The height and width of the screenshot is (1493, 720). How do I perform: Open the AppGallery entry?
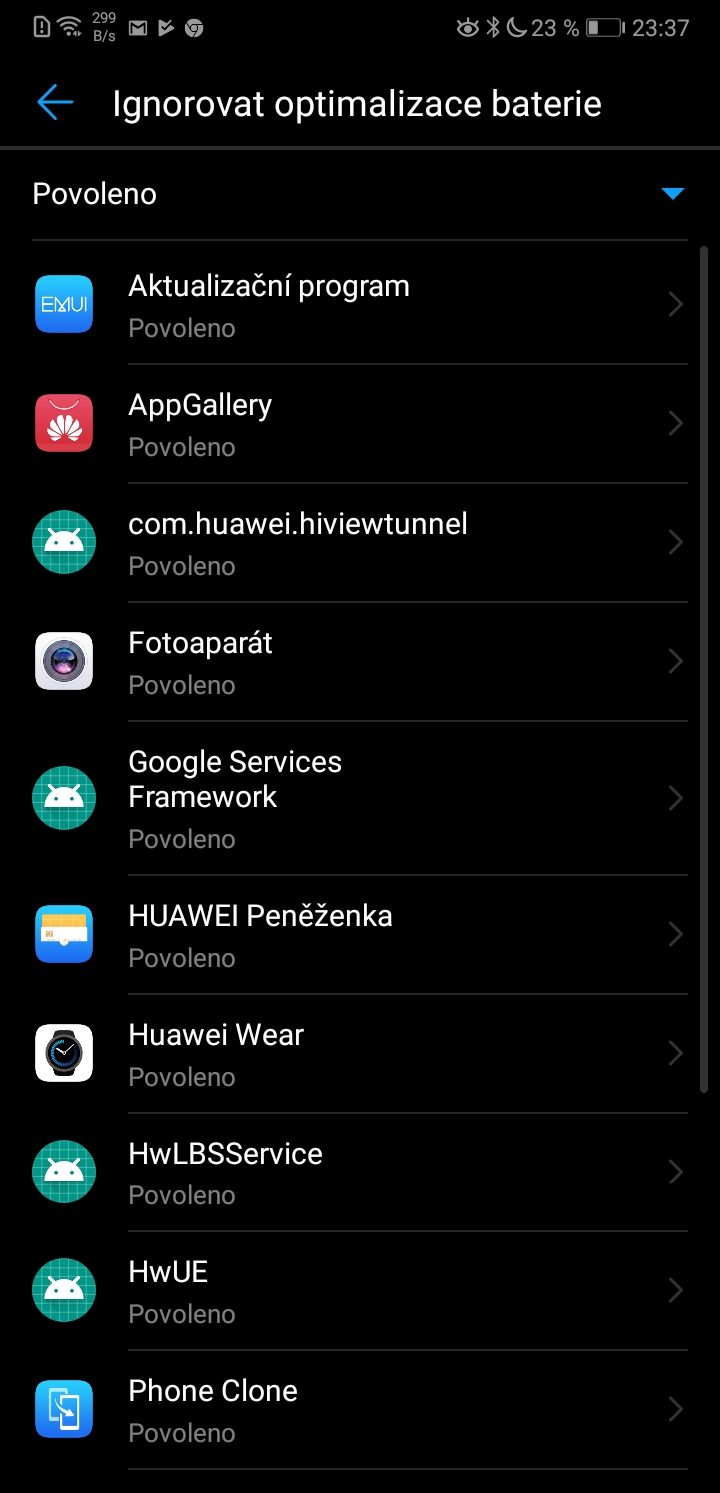tap(360, 424)
